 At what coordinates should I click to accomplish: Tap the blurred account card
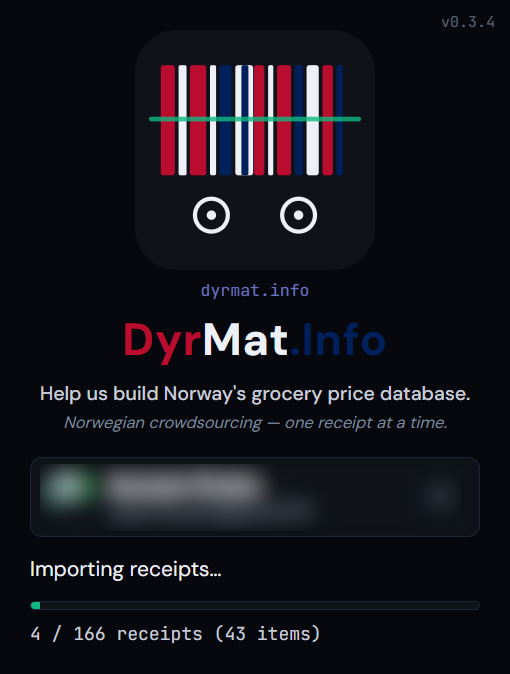pos(255,497)
